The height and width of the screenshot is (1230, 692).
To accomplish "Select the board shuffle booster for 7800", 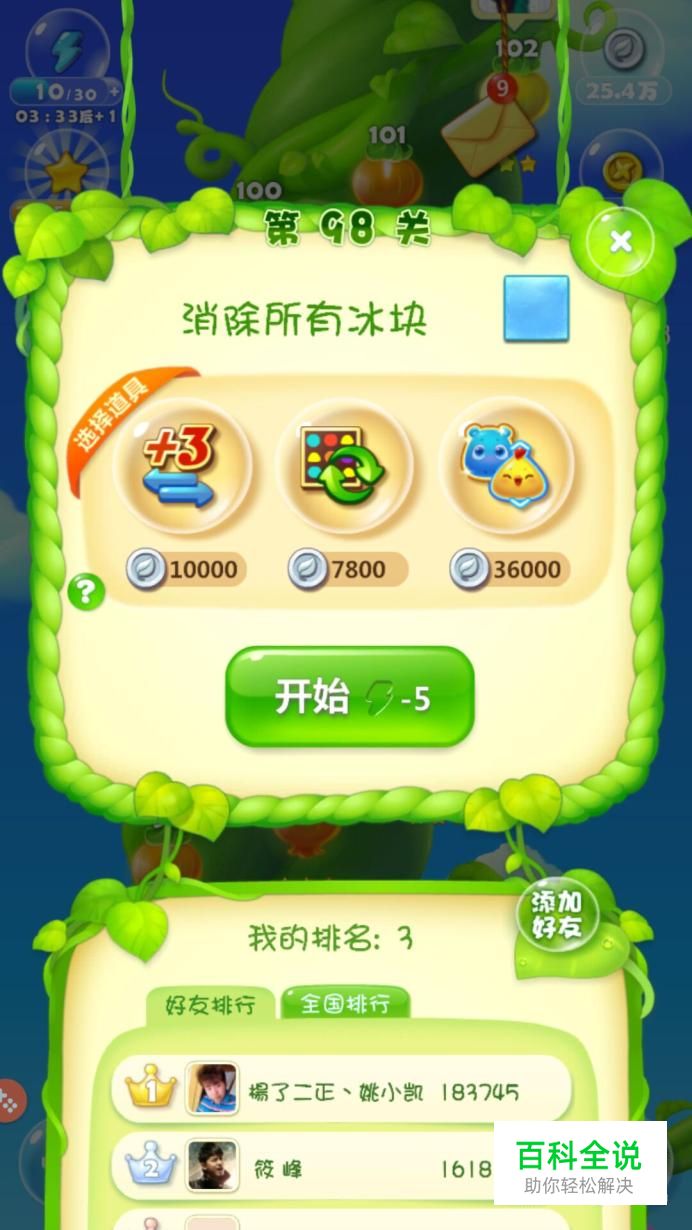I will pos(343,463).
